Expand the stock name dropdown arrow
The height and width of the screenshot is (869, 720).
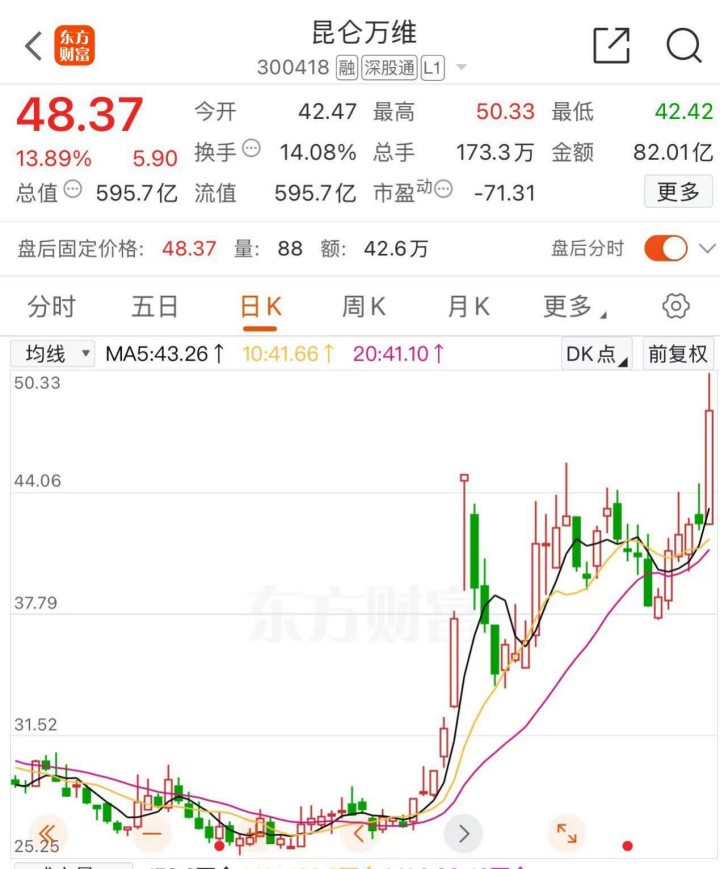tap(461, 68)
